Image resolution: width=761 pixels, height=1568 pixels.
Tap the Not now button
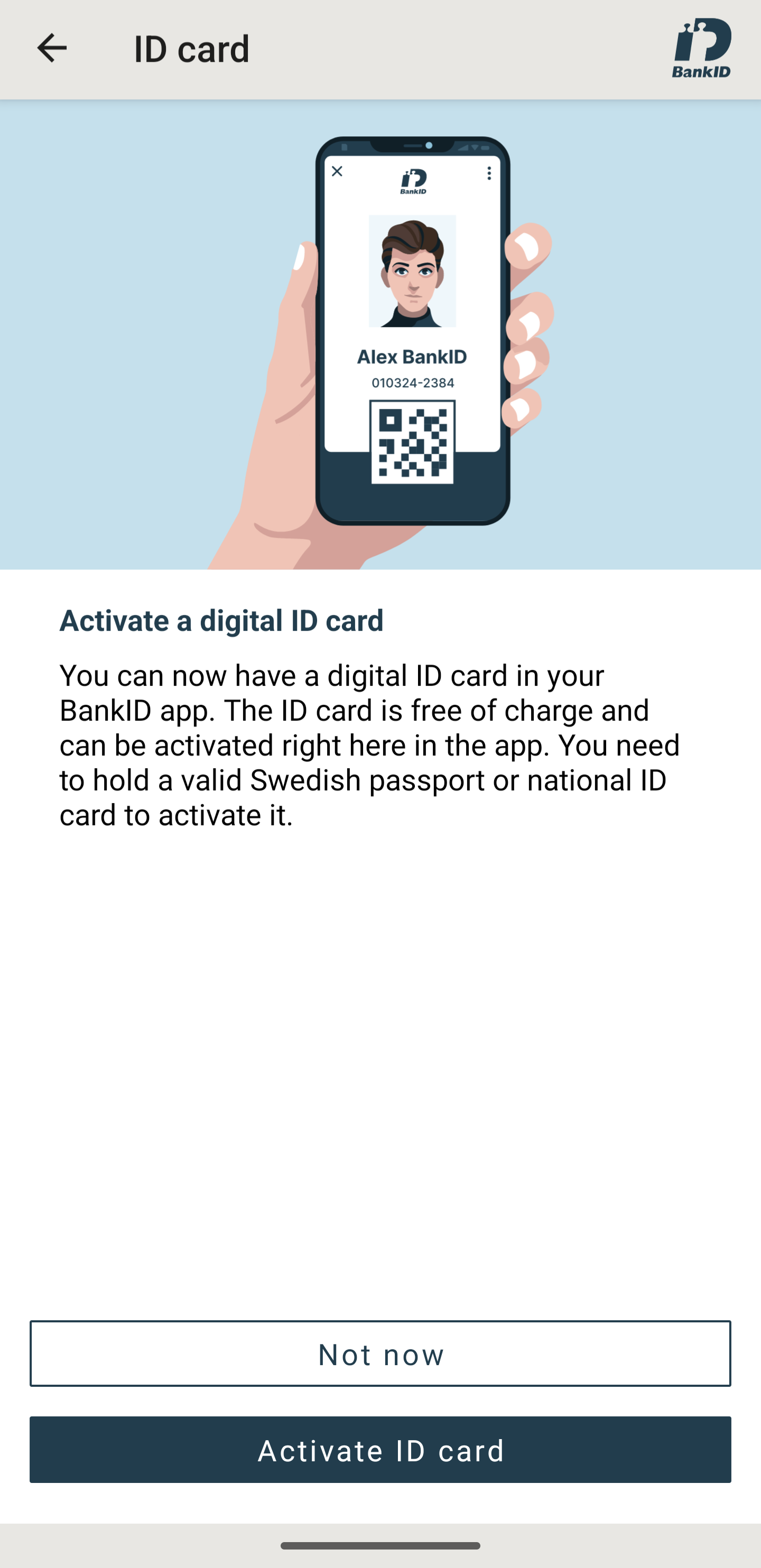tap(380, 1354)
